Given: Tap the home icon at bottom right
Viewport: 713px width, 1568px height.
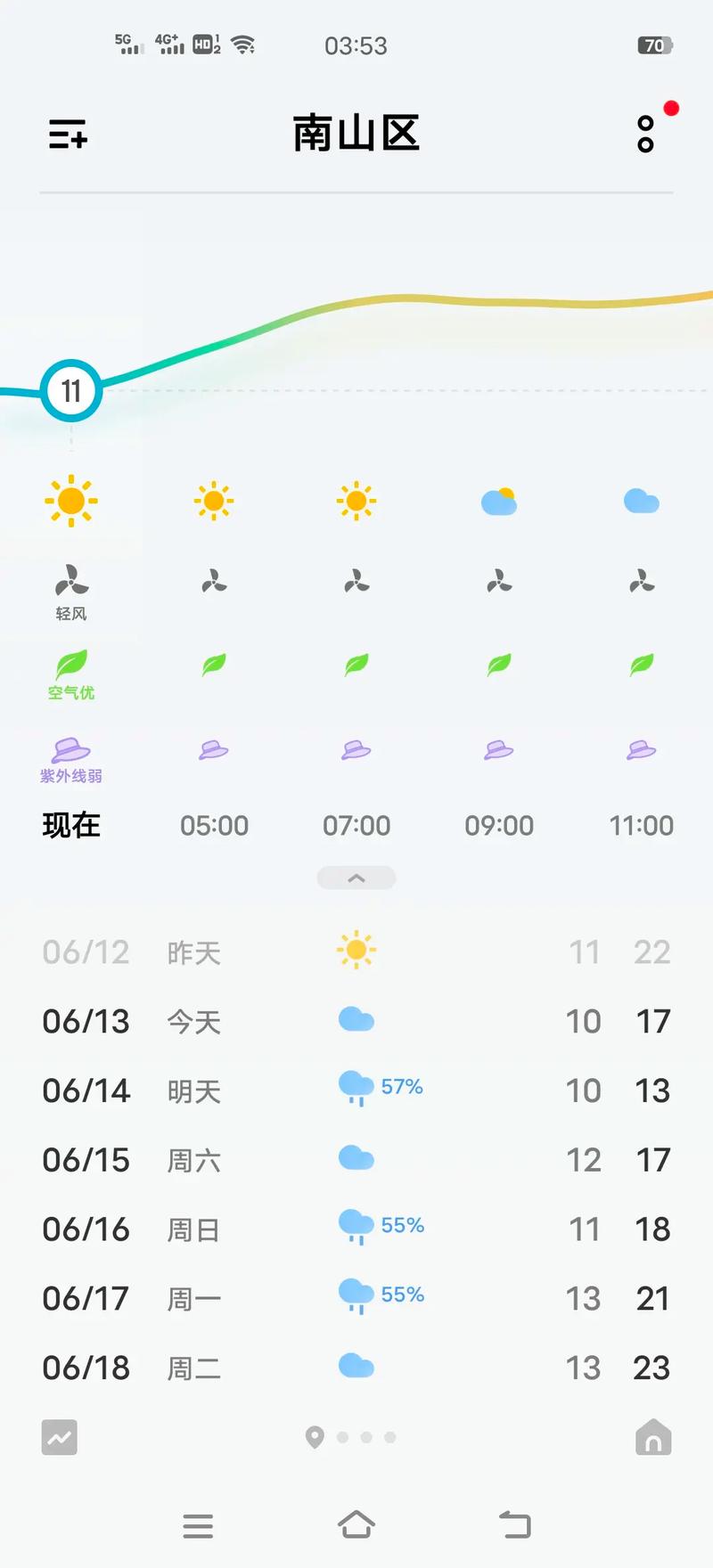Looking at the screenshot, I should click(653, 1437).
